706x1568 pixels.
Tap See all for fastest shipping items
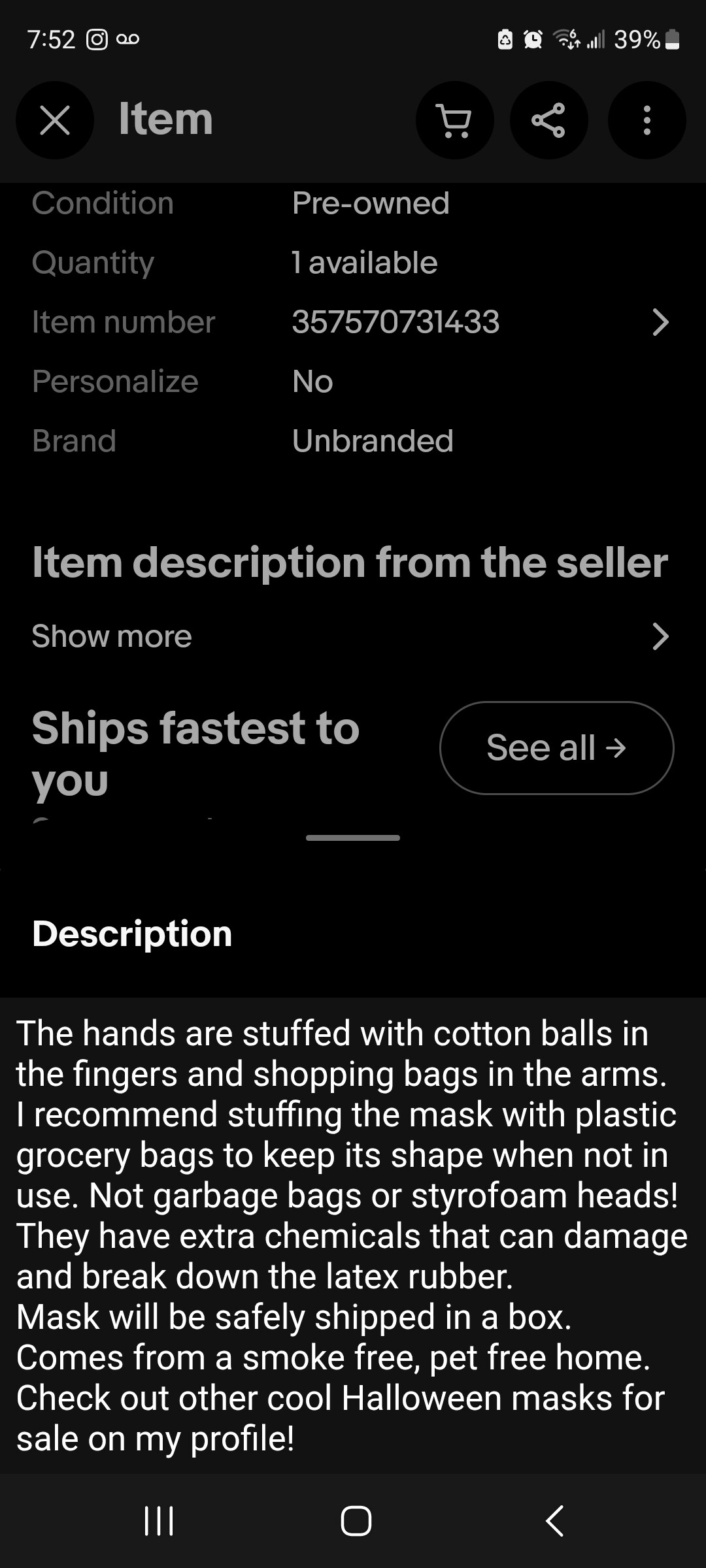pyautogui.click(x=556, y=748)
